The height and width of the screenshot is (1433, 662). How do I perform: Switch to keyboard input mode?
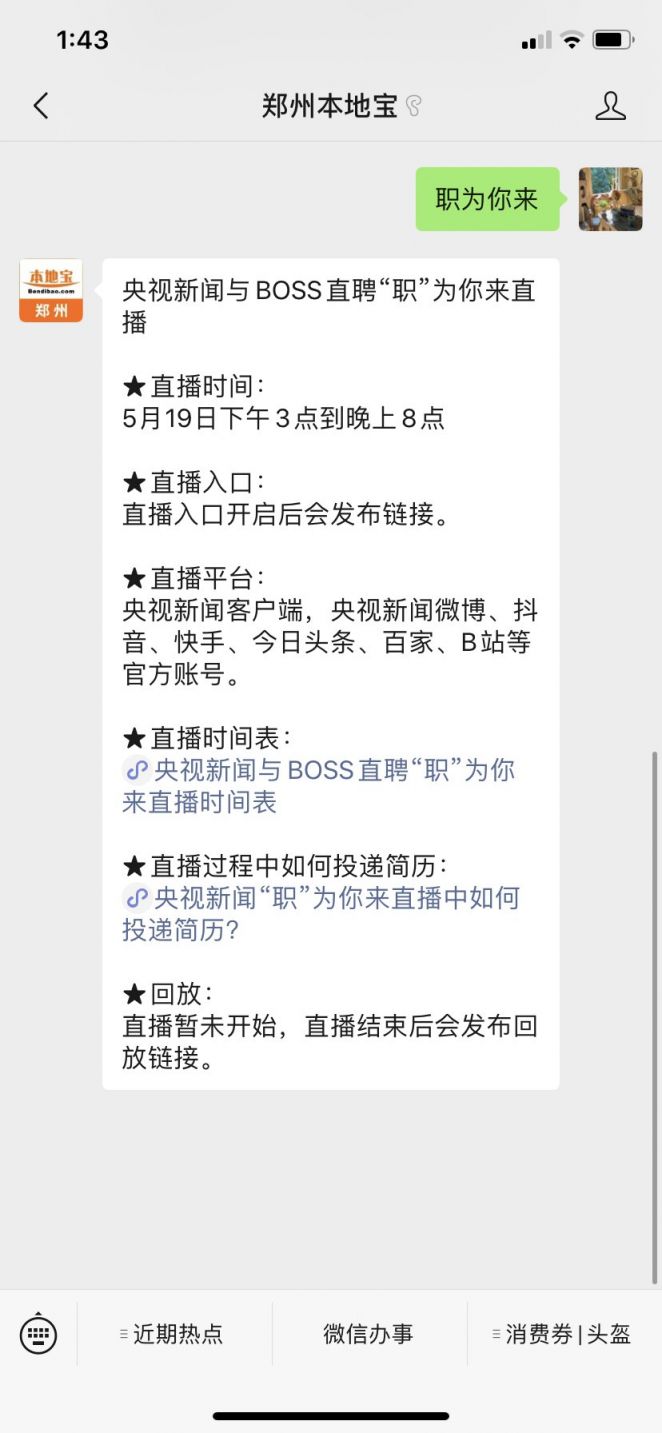[38, 1333]
